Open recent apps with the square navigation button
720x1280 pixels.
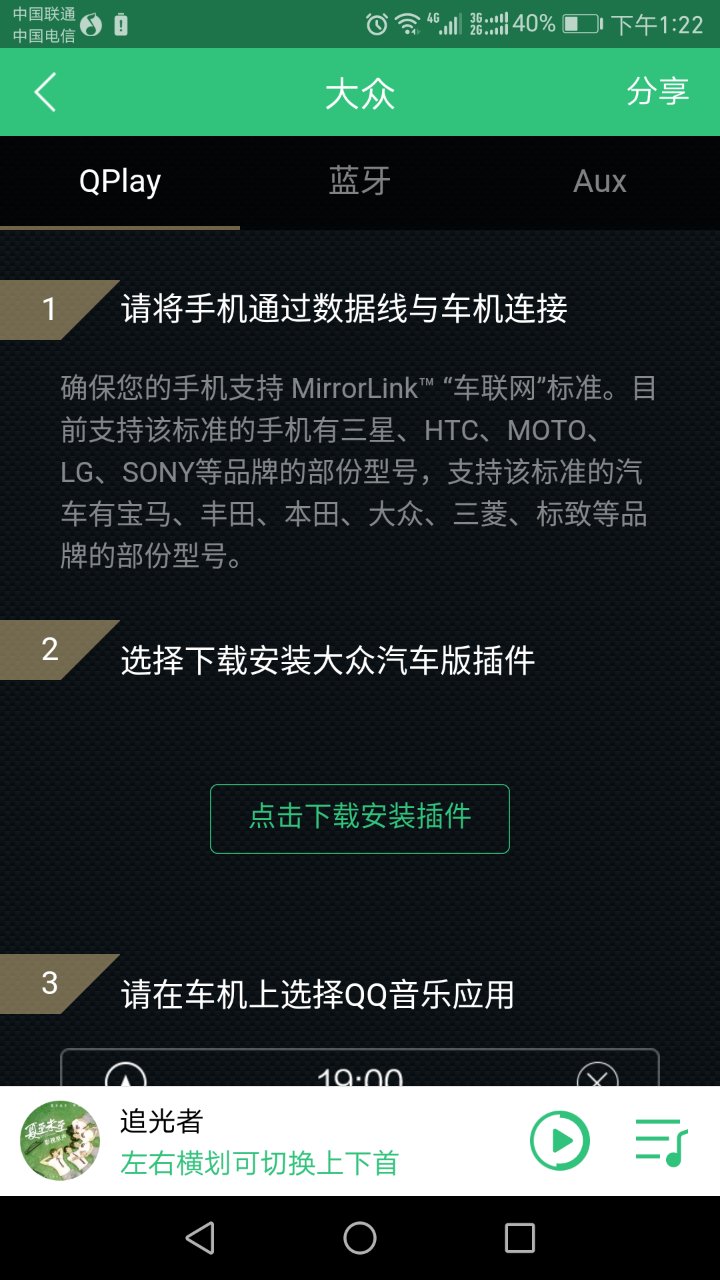coord(518,1237)
